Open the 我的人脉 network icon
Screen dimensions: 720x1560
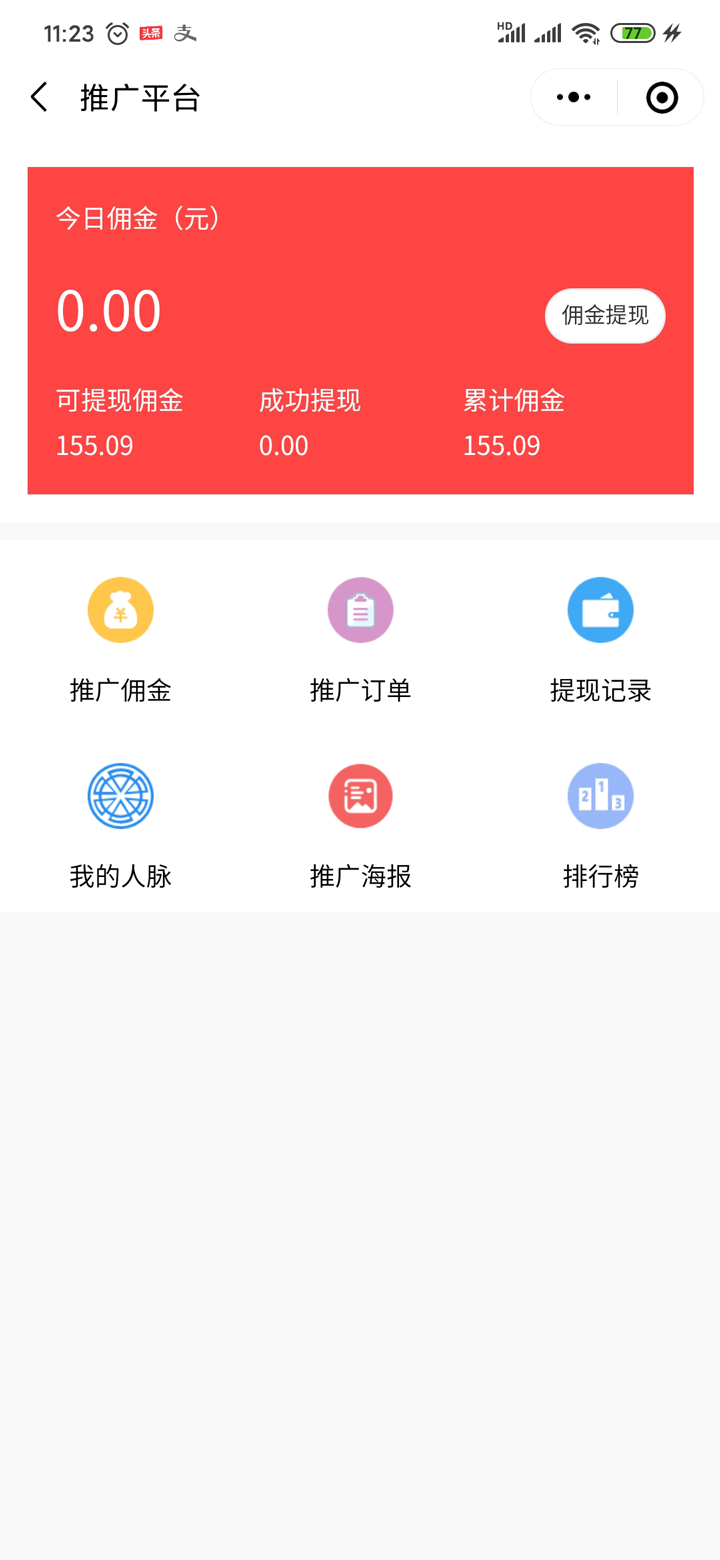[x=120, y=795]
